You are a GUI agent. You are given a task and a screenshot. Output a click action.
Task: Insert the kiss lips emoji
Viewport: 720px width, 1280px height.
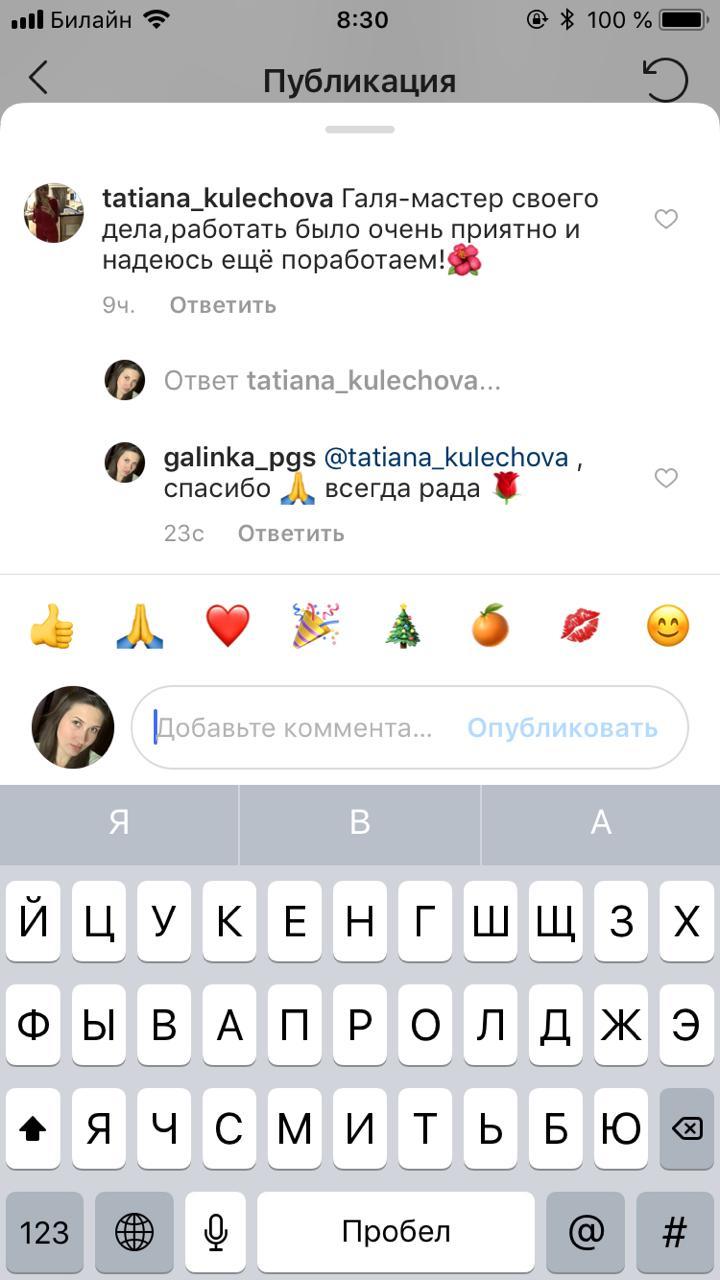580,627
